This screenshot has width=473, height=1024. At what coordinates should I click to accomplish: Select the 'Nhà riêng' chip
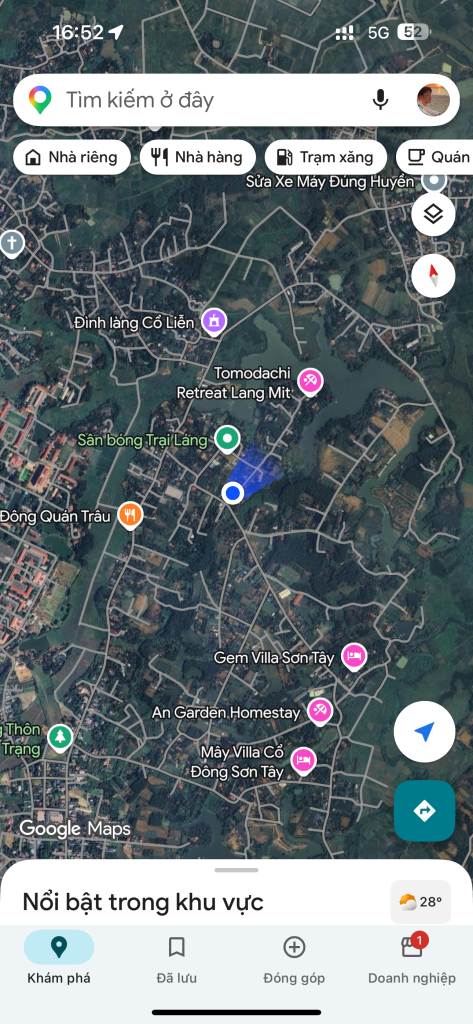tap(72, 157)
